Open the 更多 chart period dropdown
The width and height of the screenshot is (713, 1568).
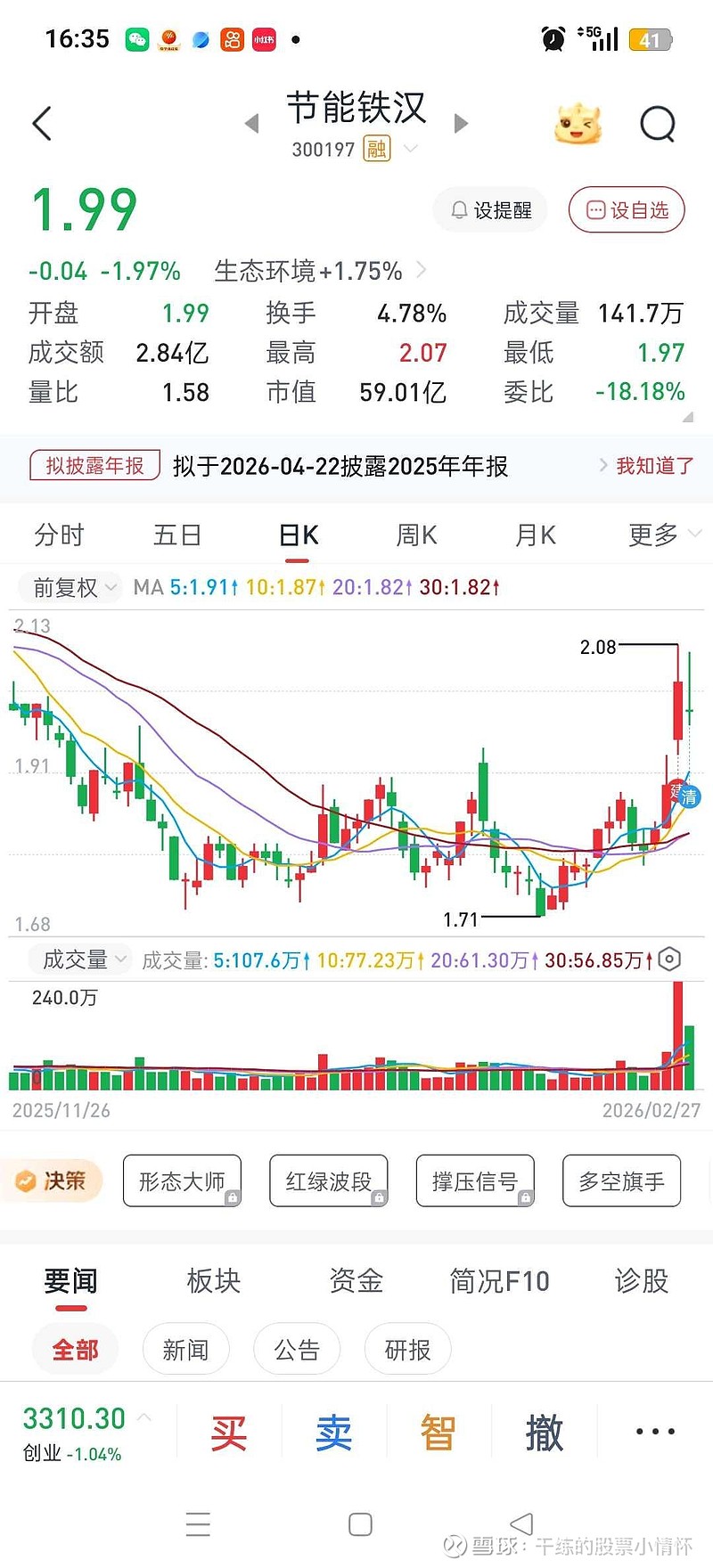coord(657,535)
